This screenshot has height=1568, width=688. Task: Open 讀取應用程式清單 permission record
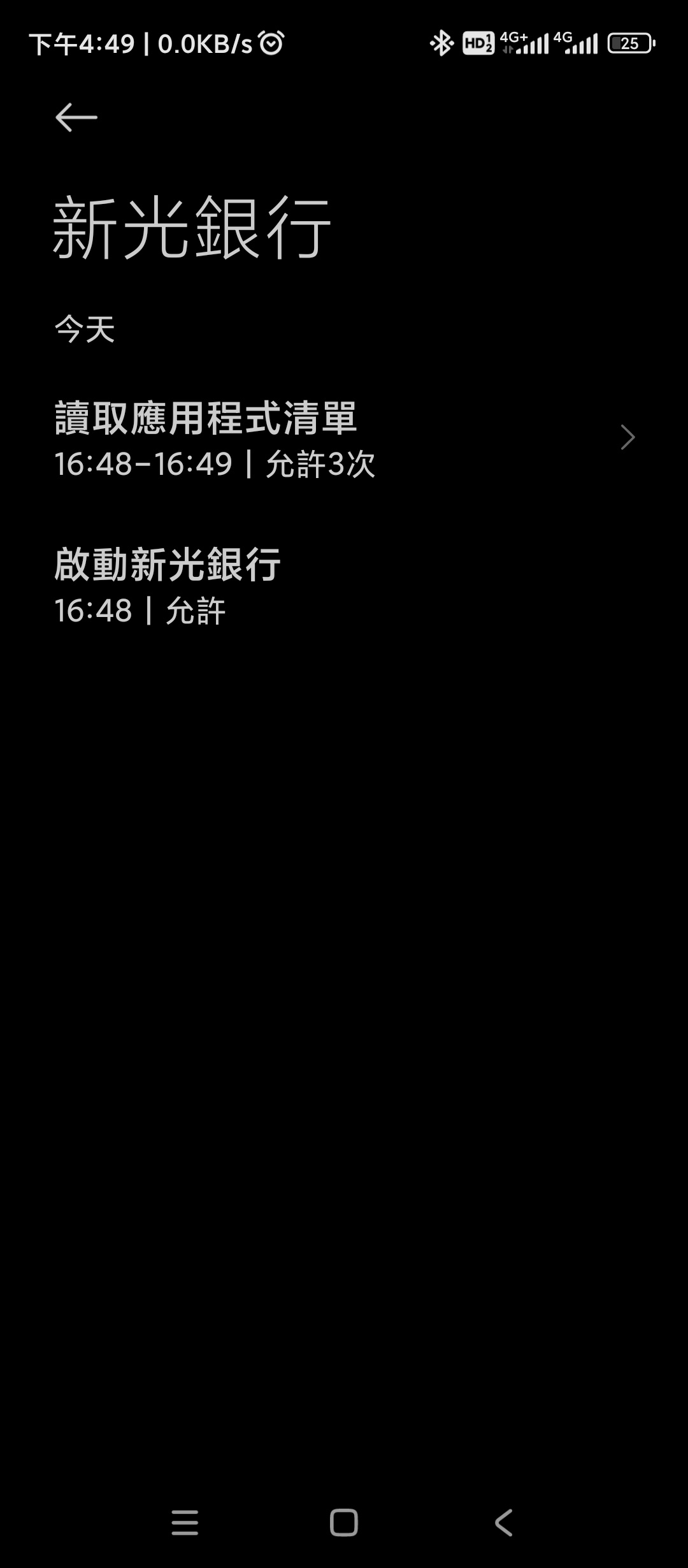pos(344,439)
